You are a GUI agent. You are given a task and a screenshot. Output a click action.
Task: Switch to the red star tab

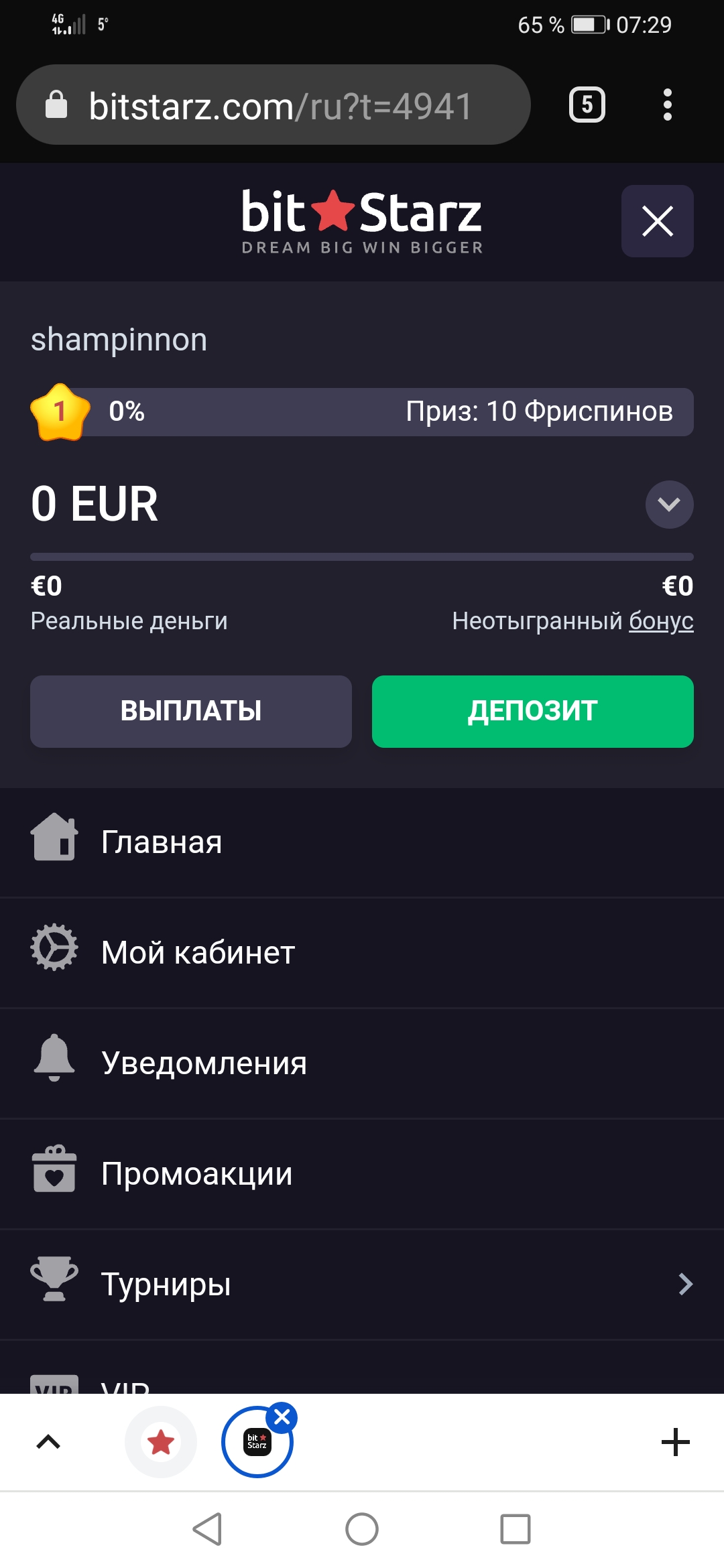161,1442
